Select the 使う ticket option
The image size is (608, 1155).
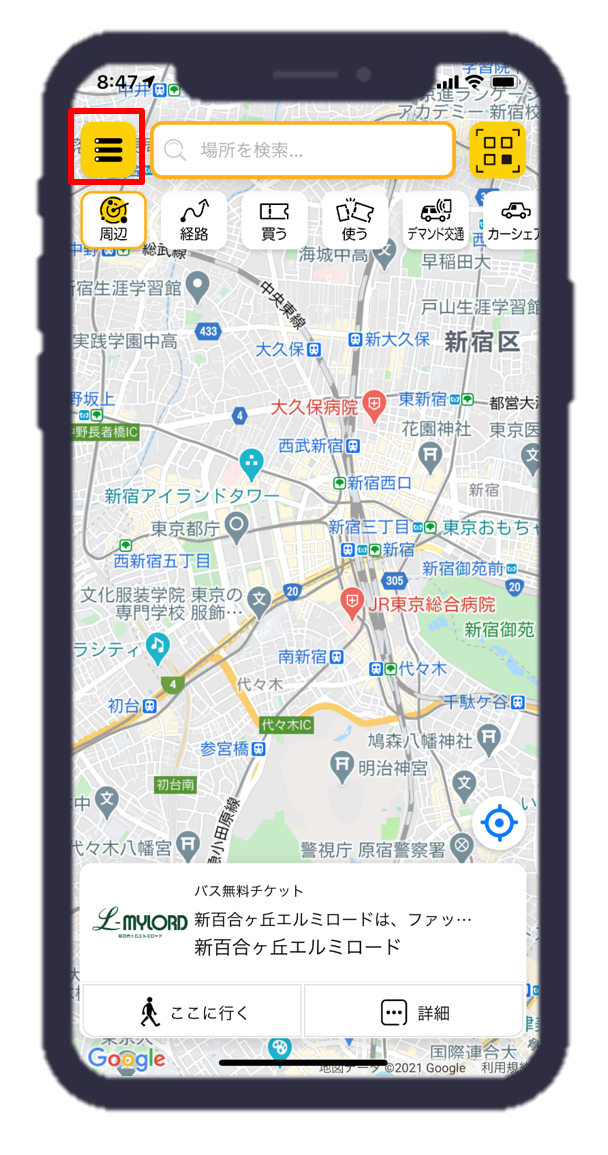[x=354, y=220]
